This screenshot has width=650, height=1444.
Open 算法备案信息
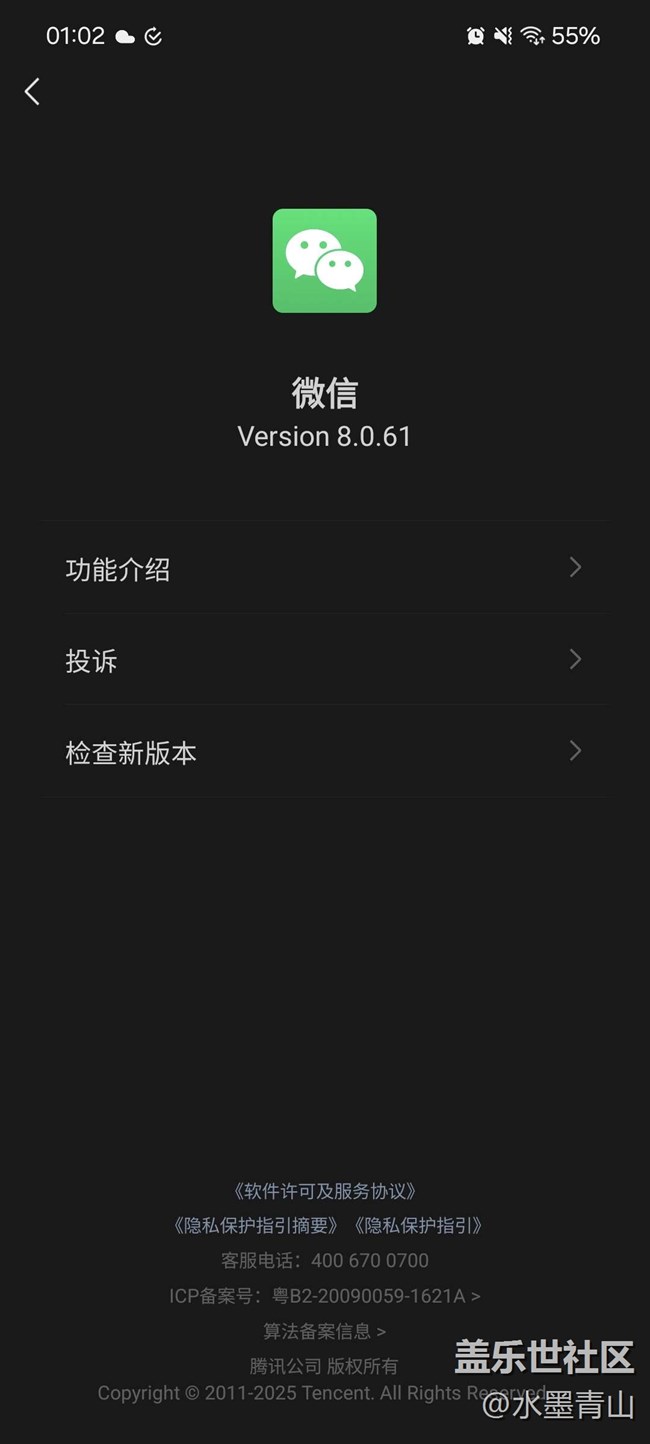point(325,1331)
